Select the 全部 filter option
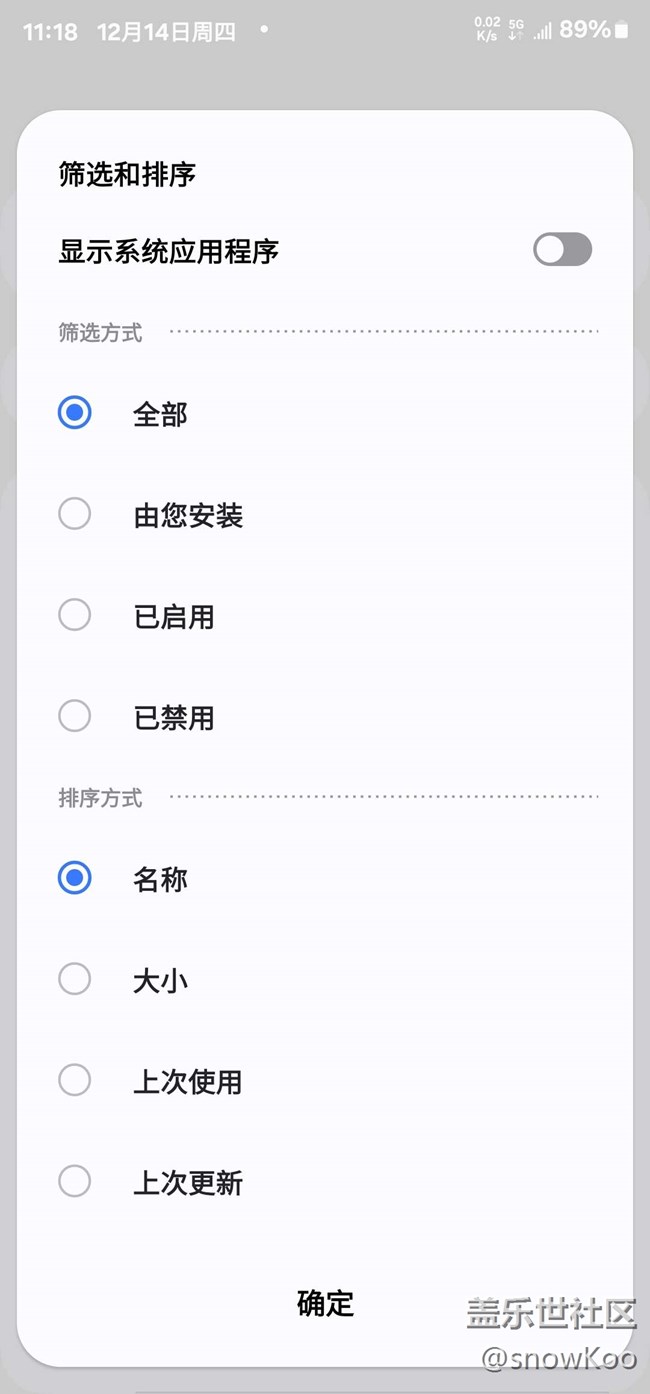The height and width of the screenshot is (1394, 650). pos(75,413)
